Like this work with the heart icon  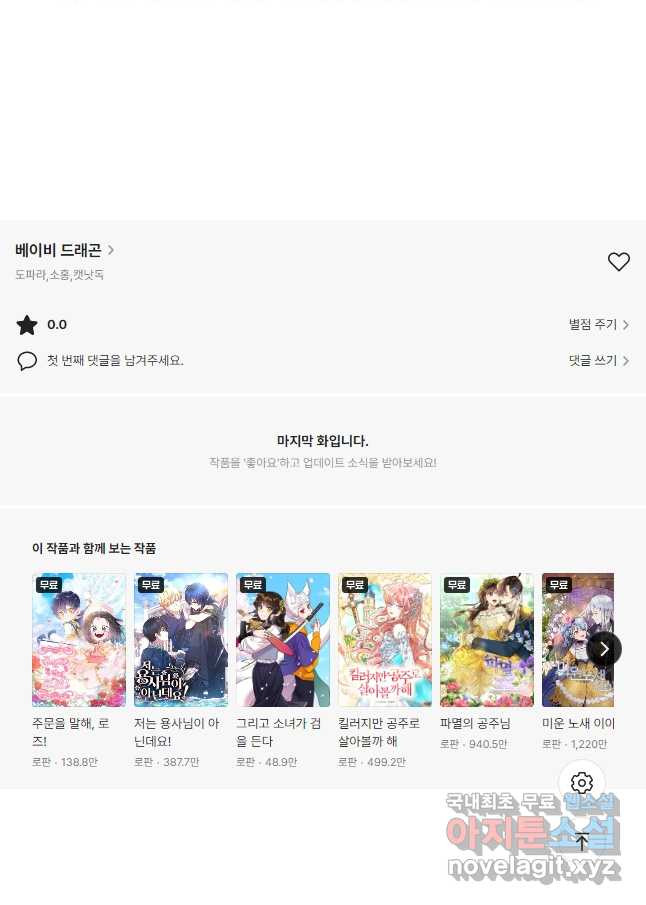pyautogui.click(x=619, y=262)
